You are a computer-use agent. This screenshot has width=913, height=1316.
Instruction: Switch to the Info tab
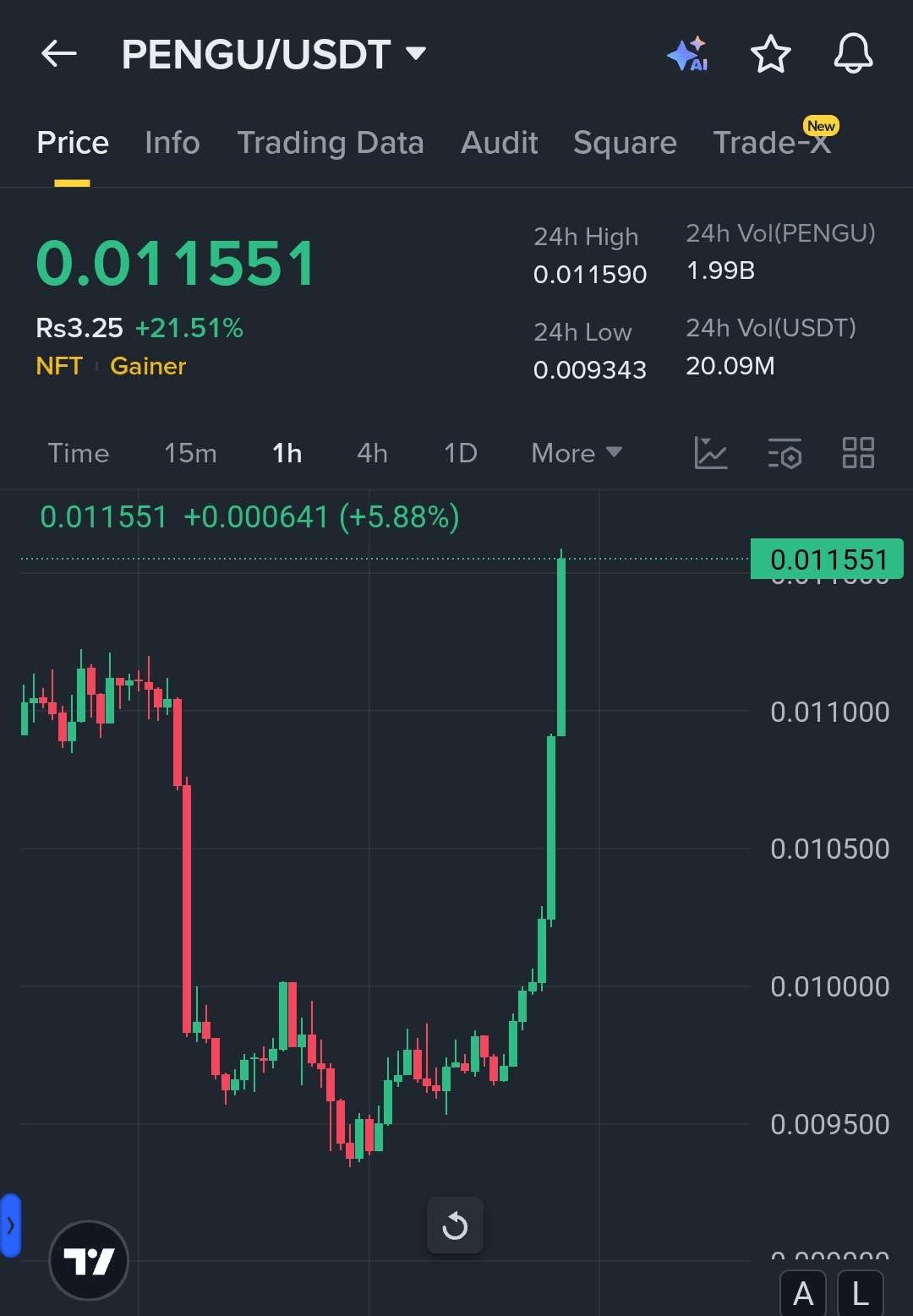172,143
